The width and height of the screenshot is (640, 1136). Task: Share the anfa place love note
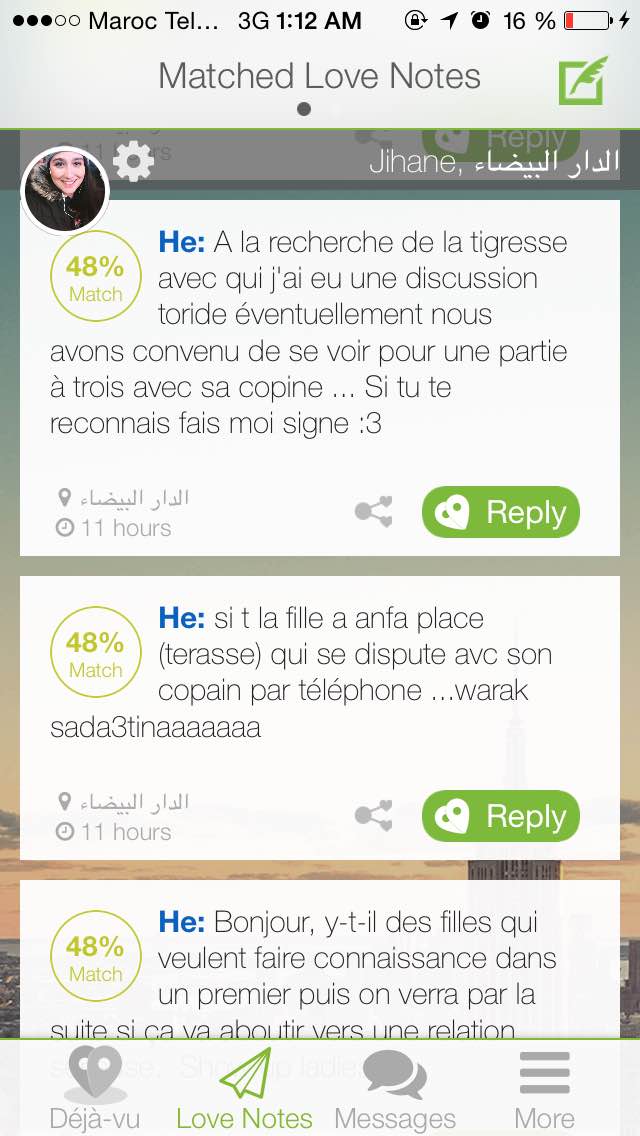tap(374, 817)
